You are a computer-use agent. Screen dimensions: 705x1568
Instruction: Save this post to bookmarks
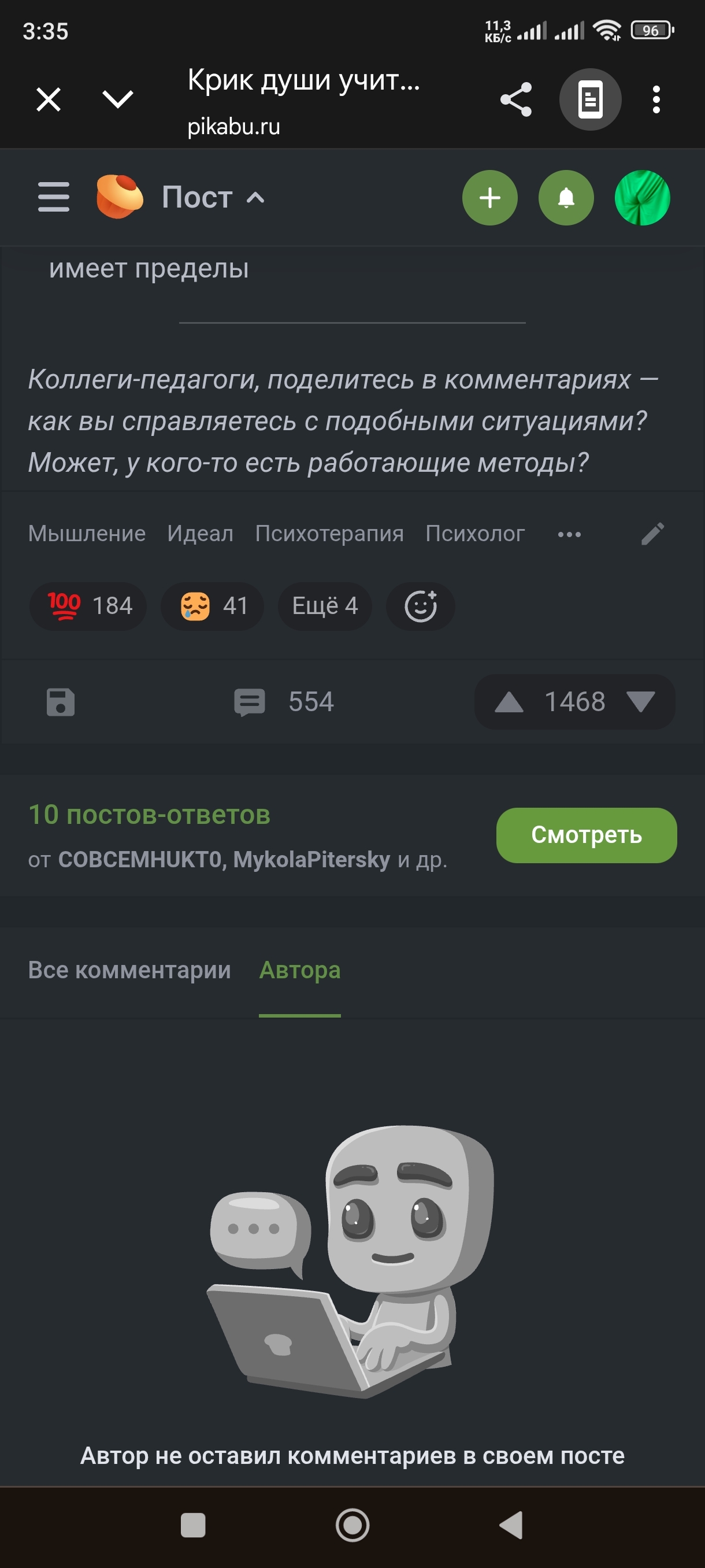(x=61, y=702)
